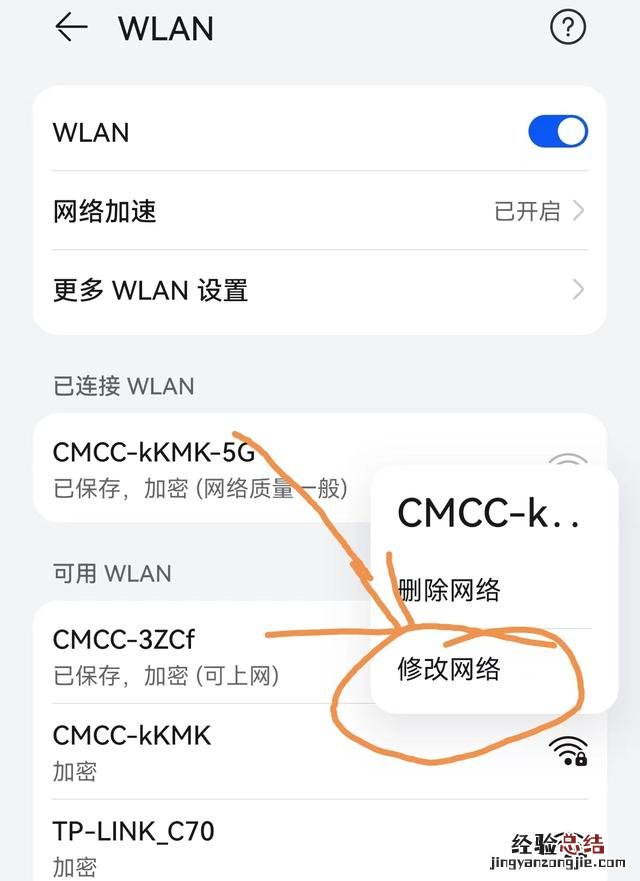The height and width of the screenshot is (881, 640).
Task: Go back from the WLAN settings
Action: click(71, 28)
